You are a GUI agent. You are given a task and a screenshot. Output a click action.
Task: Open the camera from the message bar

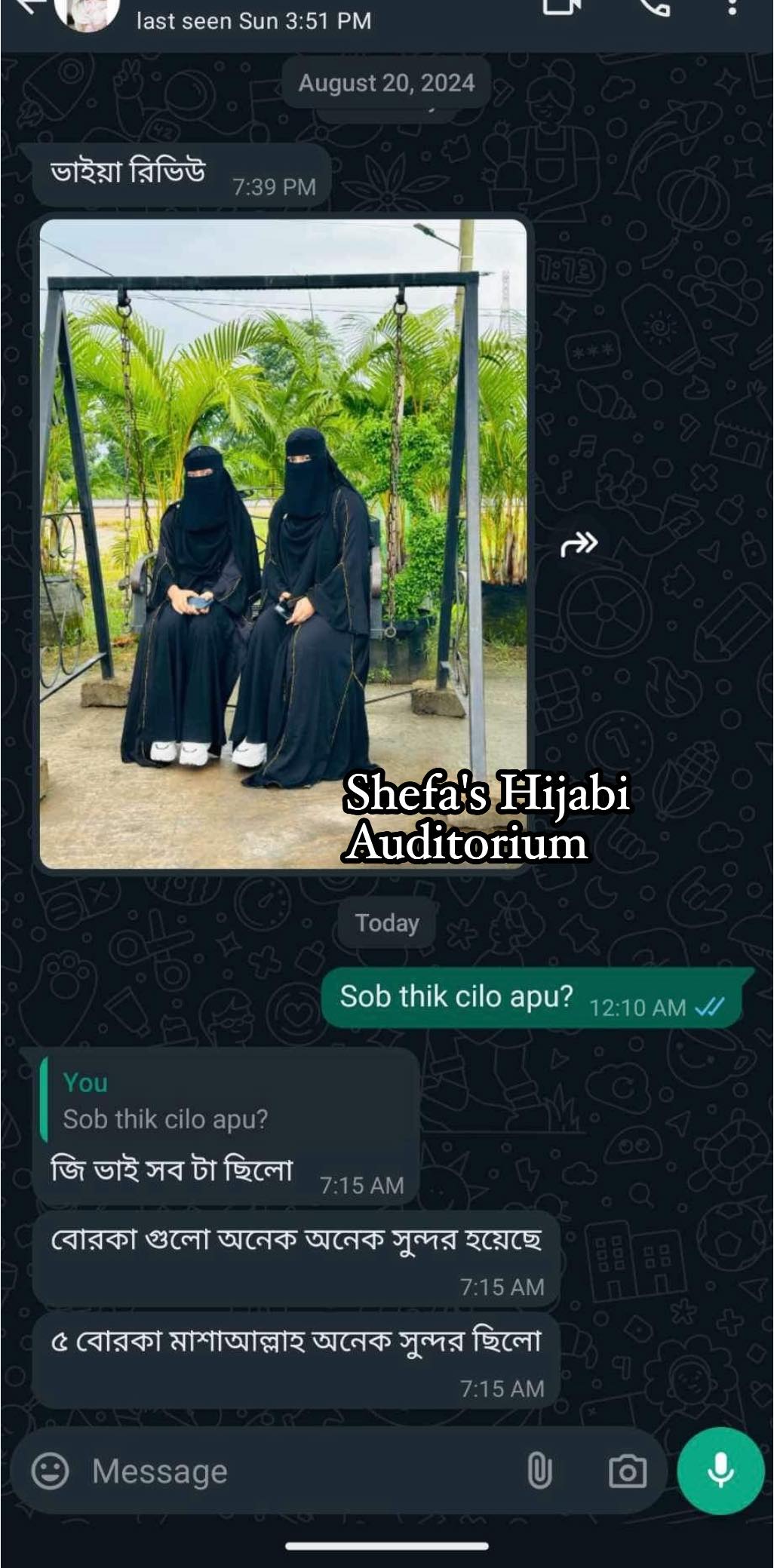point(628,1471)
